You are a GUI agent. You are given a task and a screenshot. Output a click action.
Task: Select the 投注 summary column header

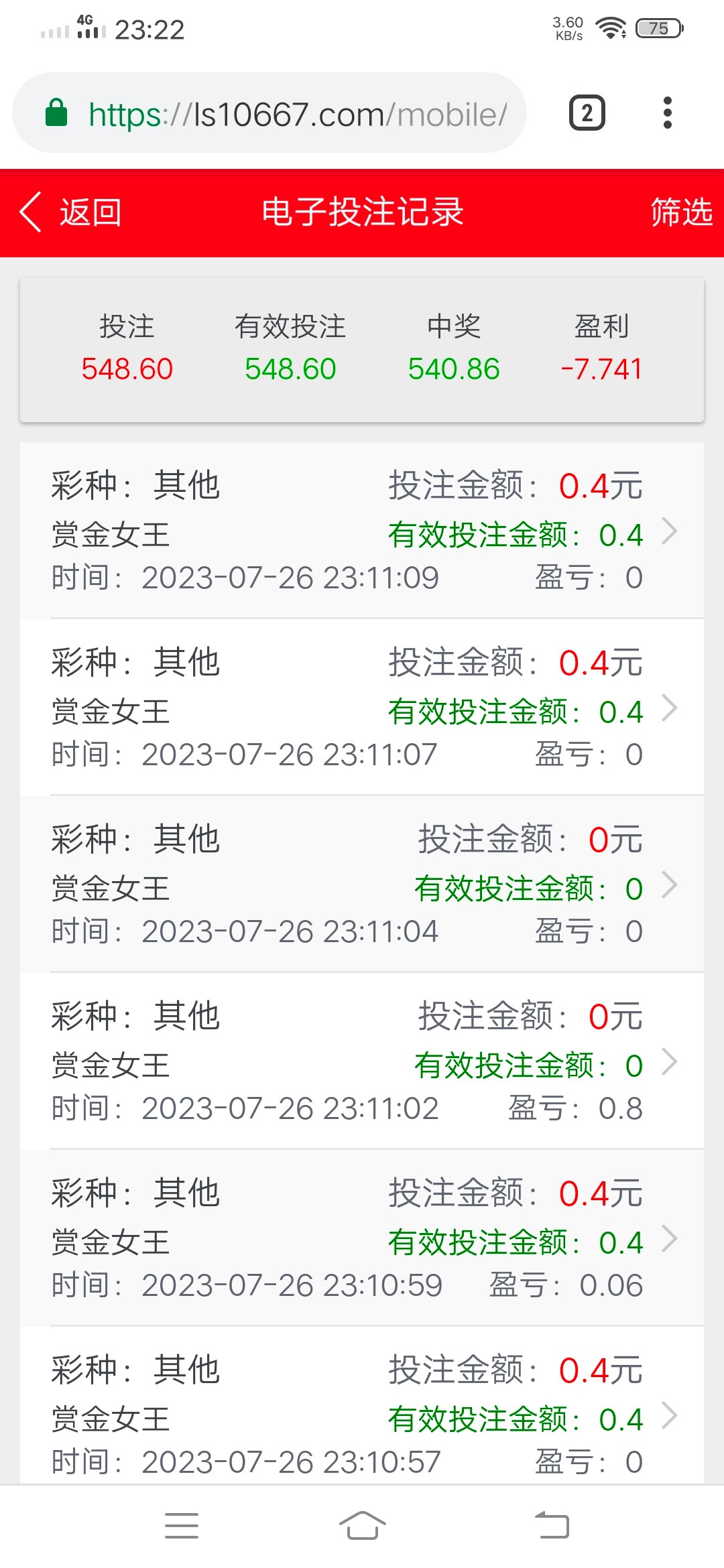point(129,326)
